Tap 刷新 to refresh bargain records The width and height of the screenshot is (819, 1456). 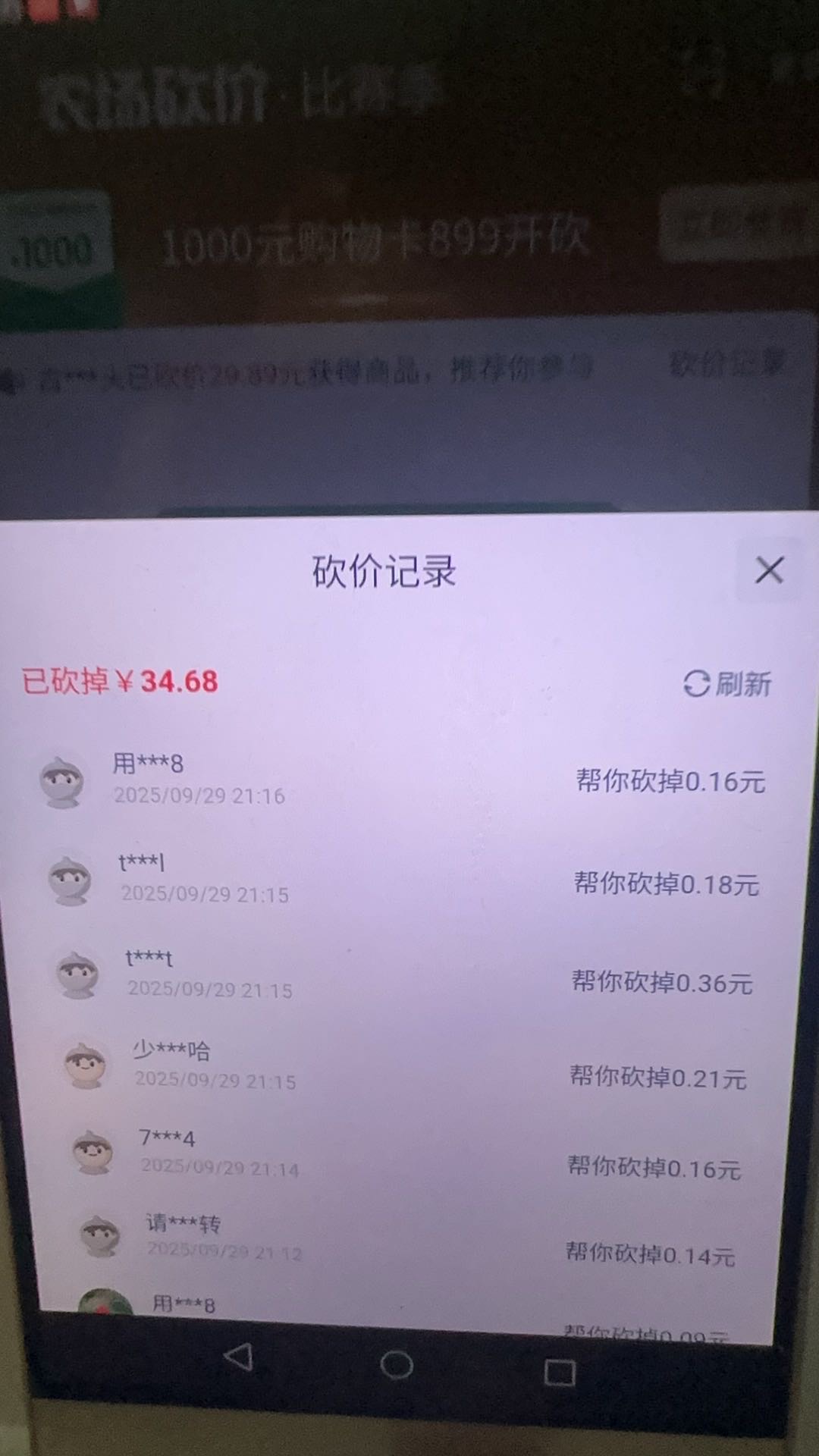click(x=727, y=684)
